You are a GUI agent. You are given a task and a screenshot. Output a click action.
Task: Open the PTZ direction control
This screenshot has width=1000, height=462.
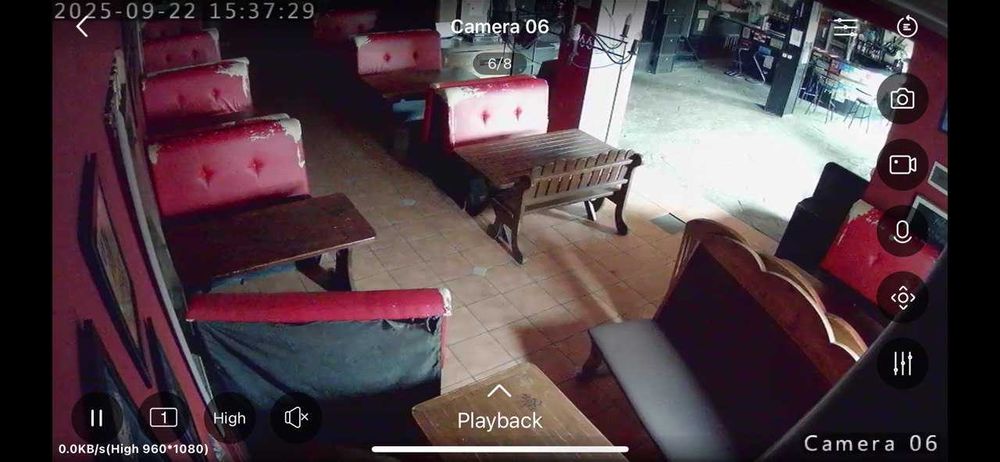[x=902, y=298]
